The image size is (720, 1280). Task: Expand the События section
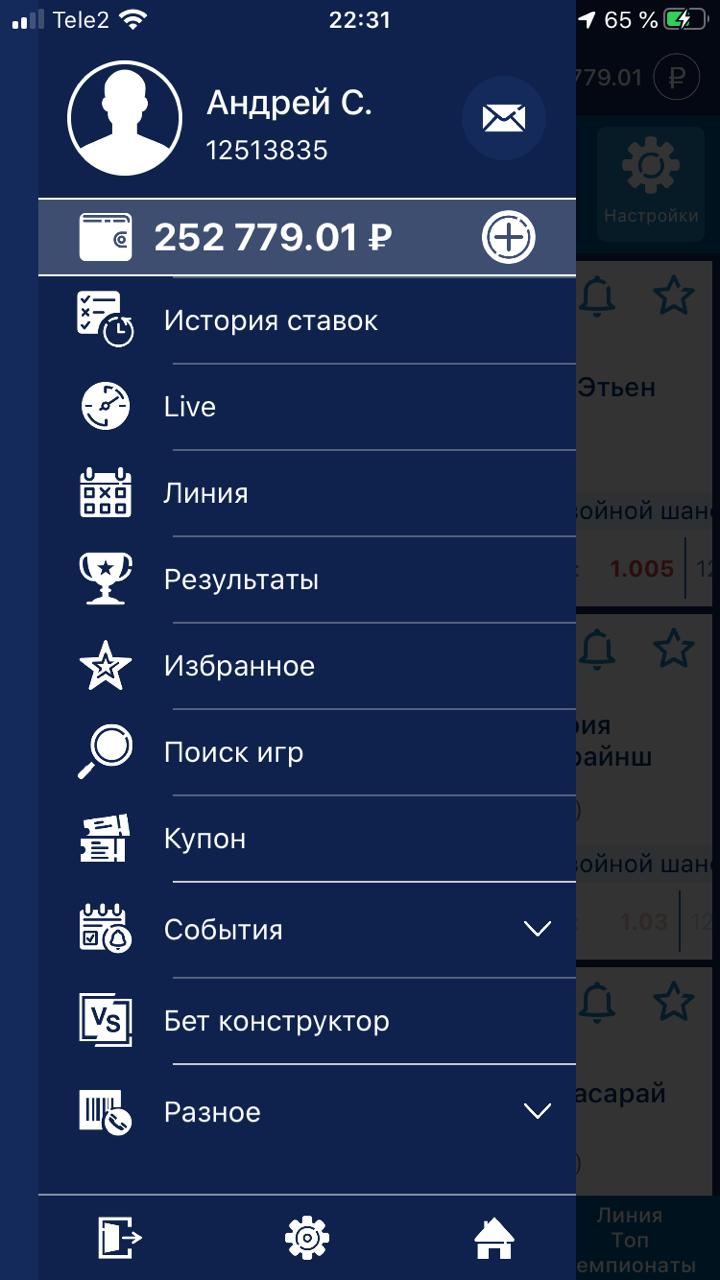[536, 929]
